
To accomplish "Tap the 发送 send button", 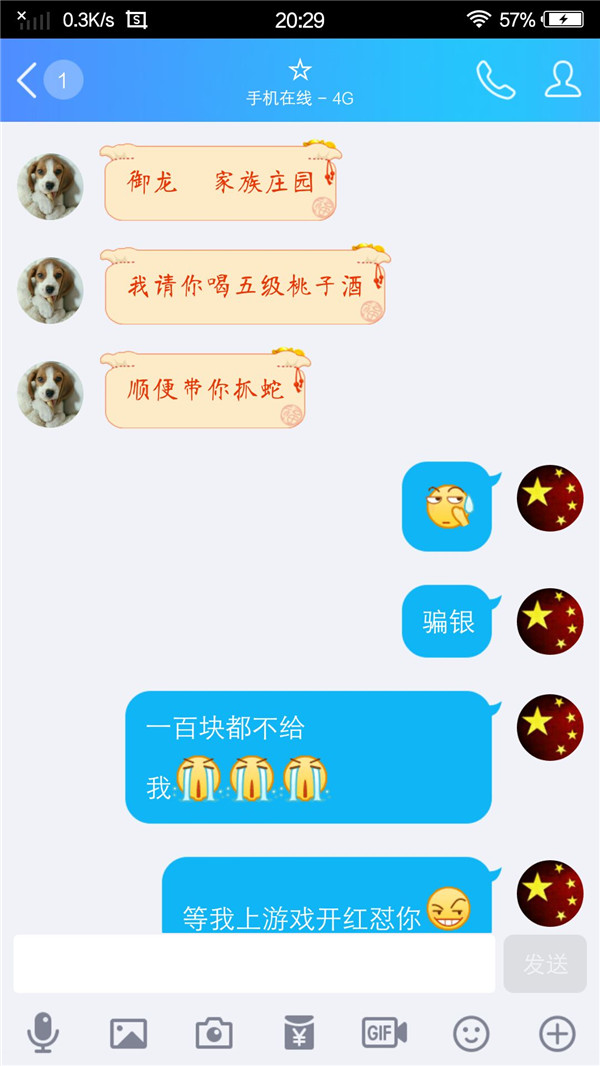I will coord(545,963).
